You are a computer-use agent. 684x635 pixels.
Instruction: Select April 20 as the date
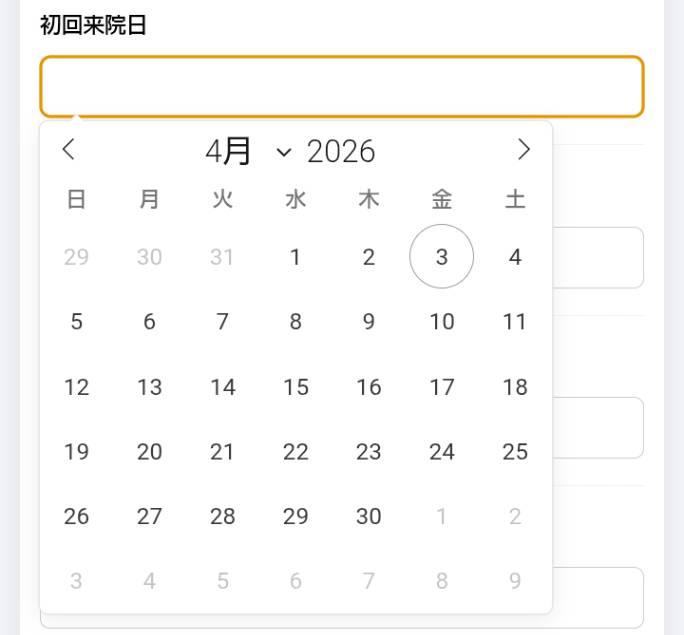coord(149,452)
